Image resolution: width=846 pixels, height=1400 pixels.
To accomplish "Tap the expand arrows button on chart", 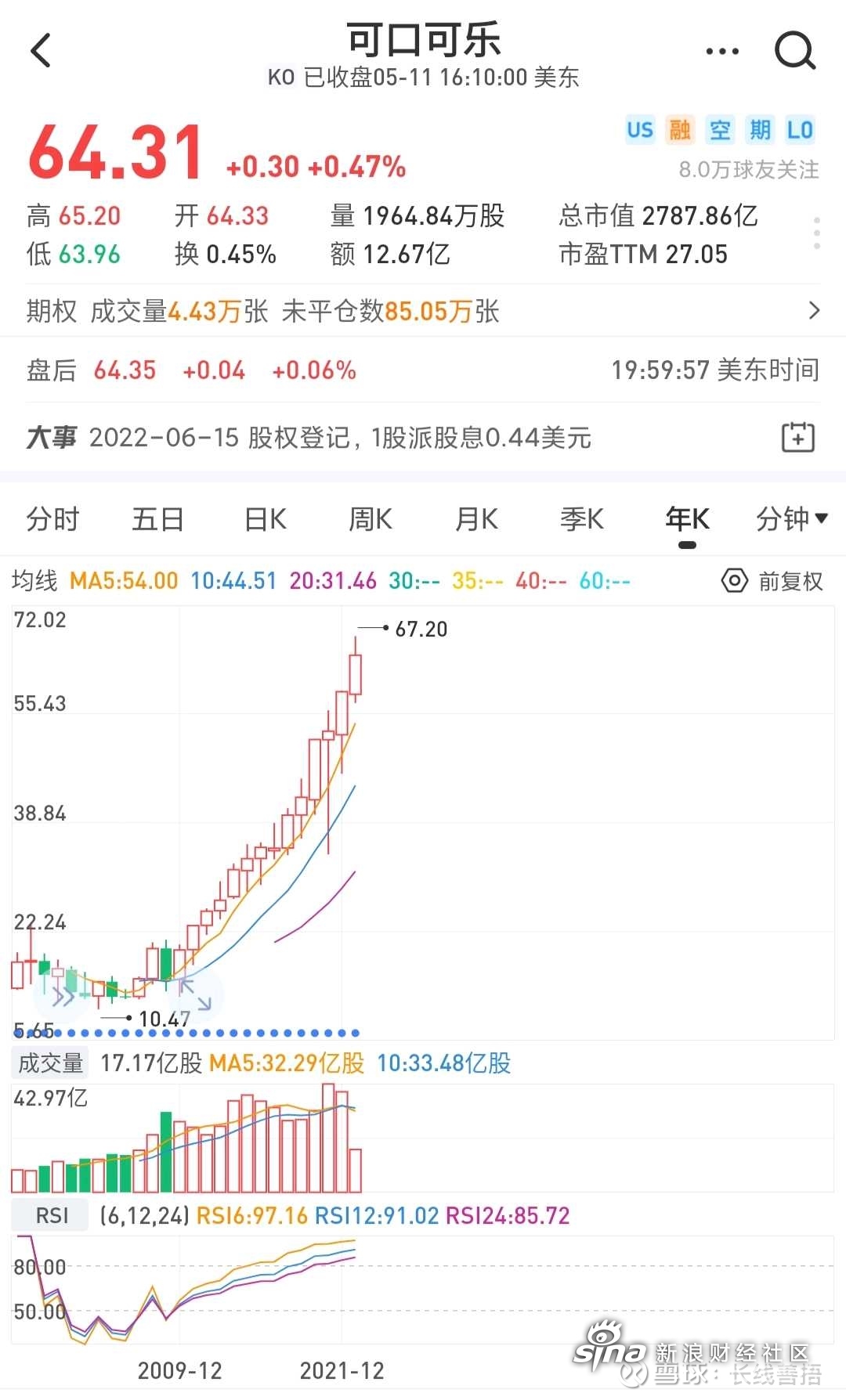I will tap(196, 994).
